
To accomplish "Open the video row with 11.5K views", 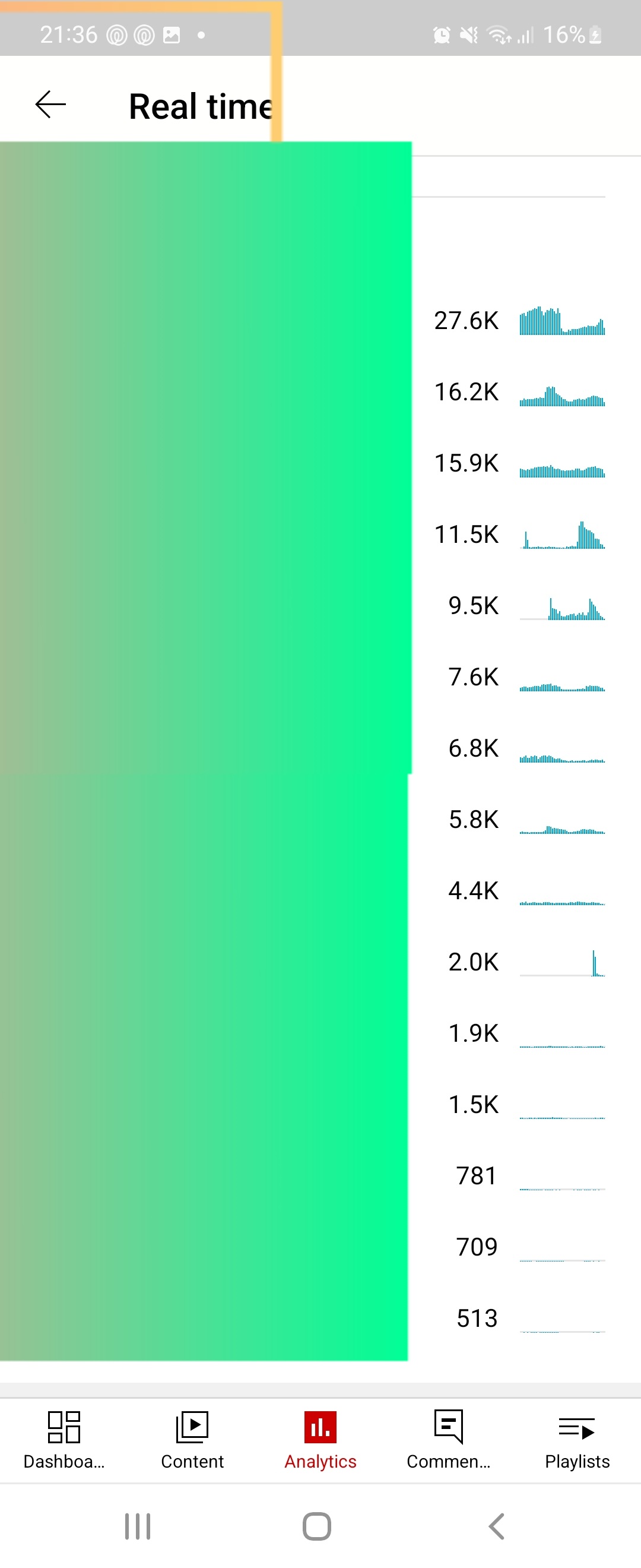I will (320, 535).
